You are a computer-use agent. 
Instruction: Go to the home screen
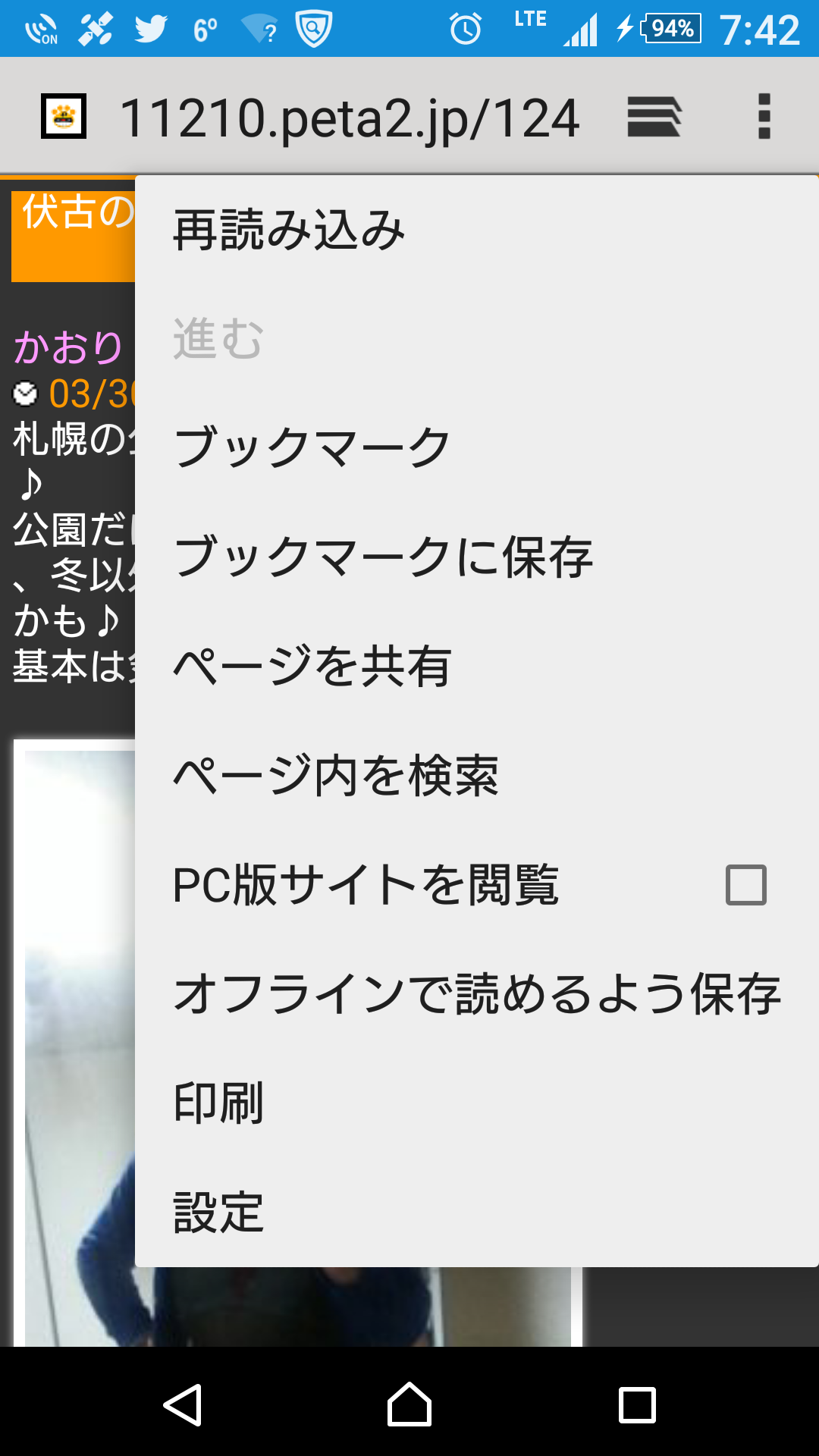(x=409, y=1404)
